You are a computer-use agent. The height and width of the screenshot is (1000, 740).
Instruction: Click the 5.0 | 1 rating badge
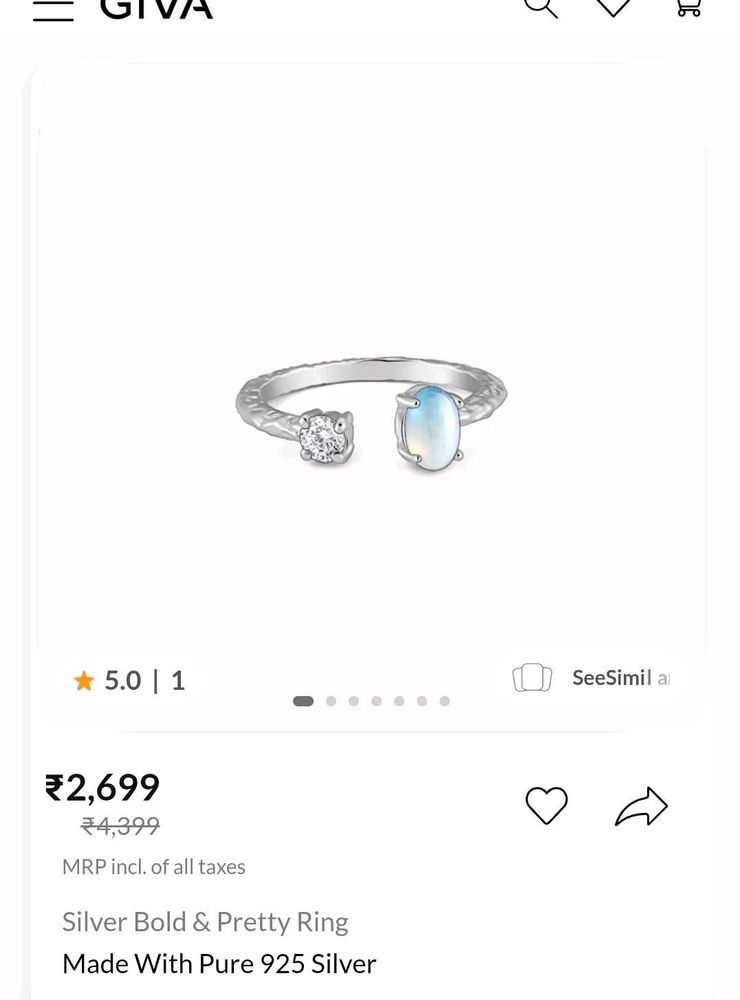131,680
